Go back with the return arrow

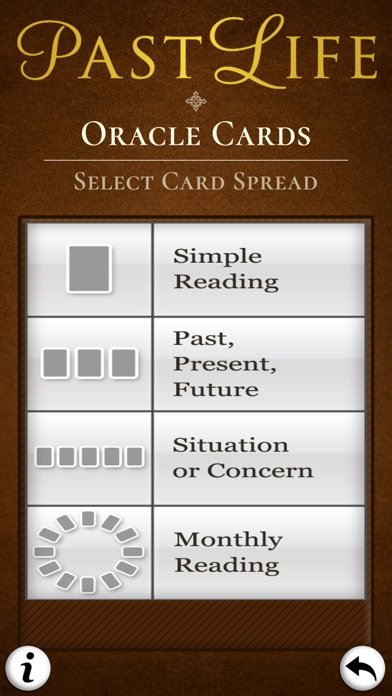(362, 668)
